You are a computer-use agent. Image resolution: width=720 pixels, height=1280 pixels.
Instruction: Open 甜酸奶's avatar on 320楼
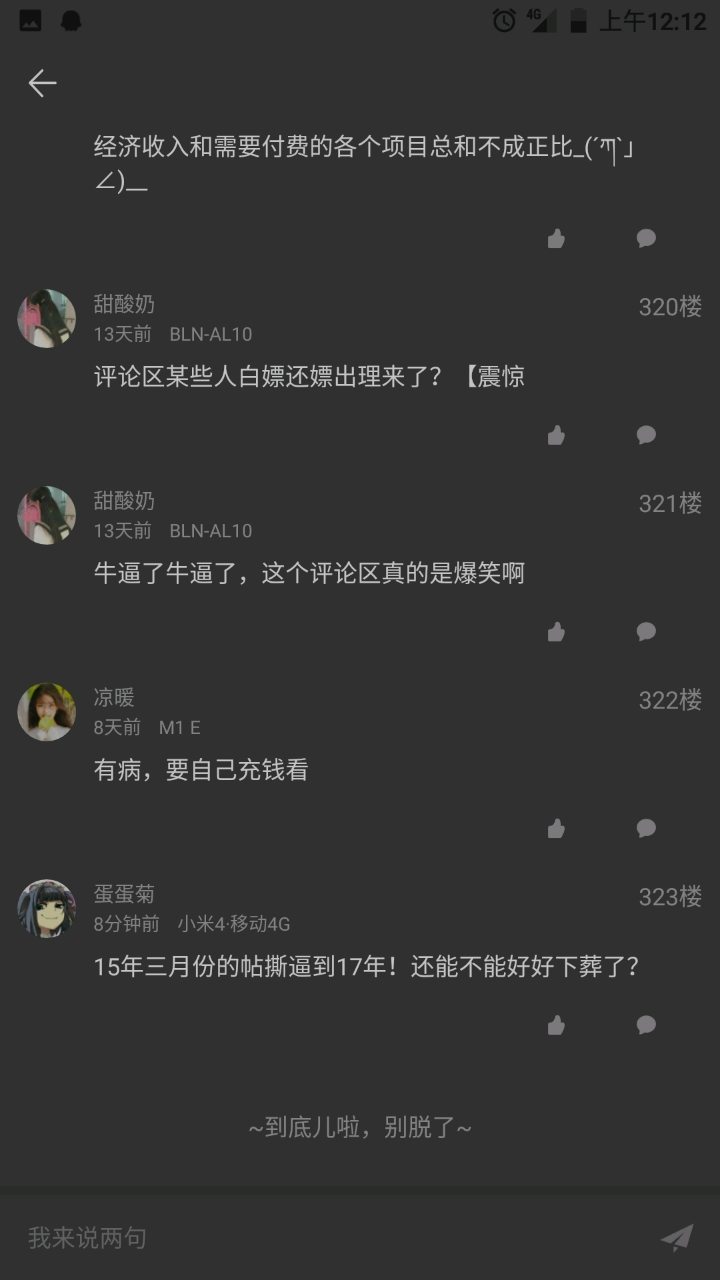tap(46, 319)
